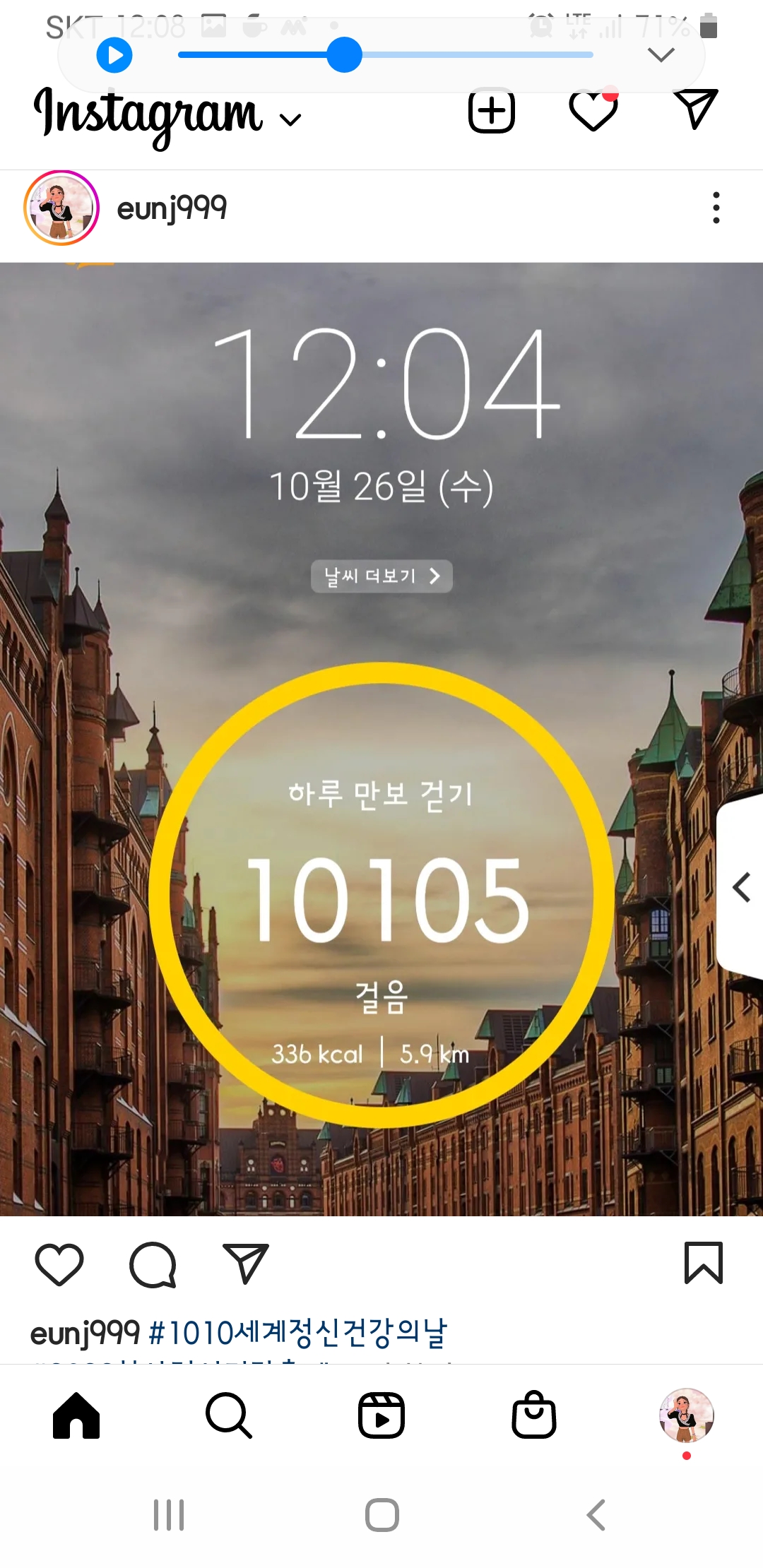The image size is (763, 1568).
Task: Open my profile tab
Action: (x=686, y=1415)
